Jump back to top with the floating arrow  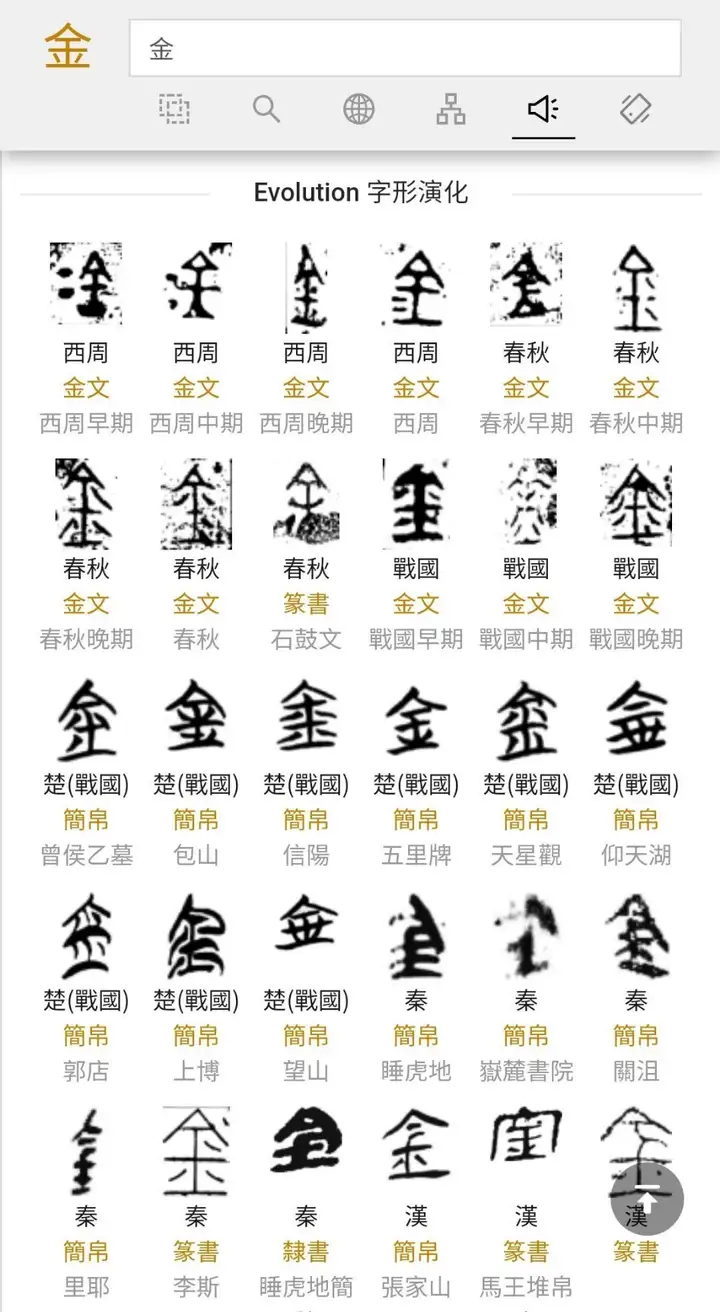point(647,1199)
